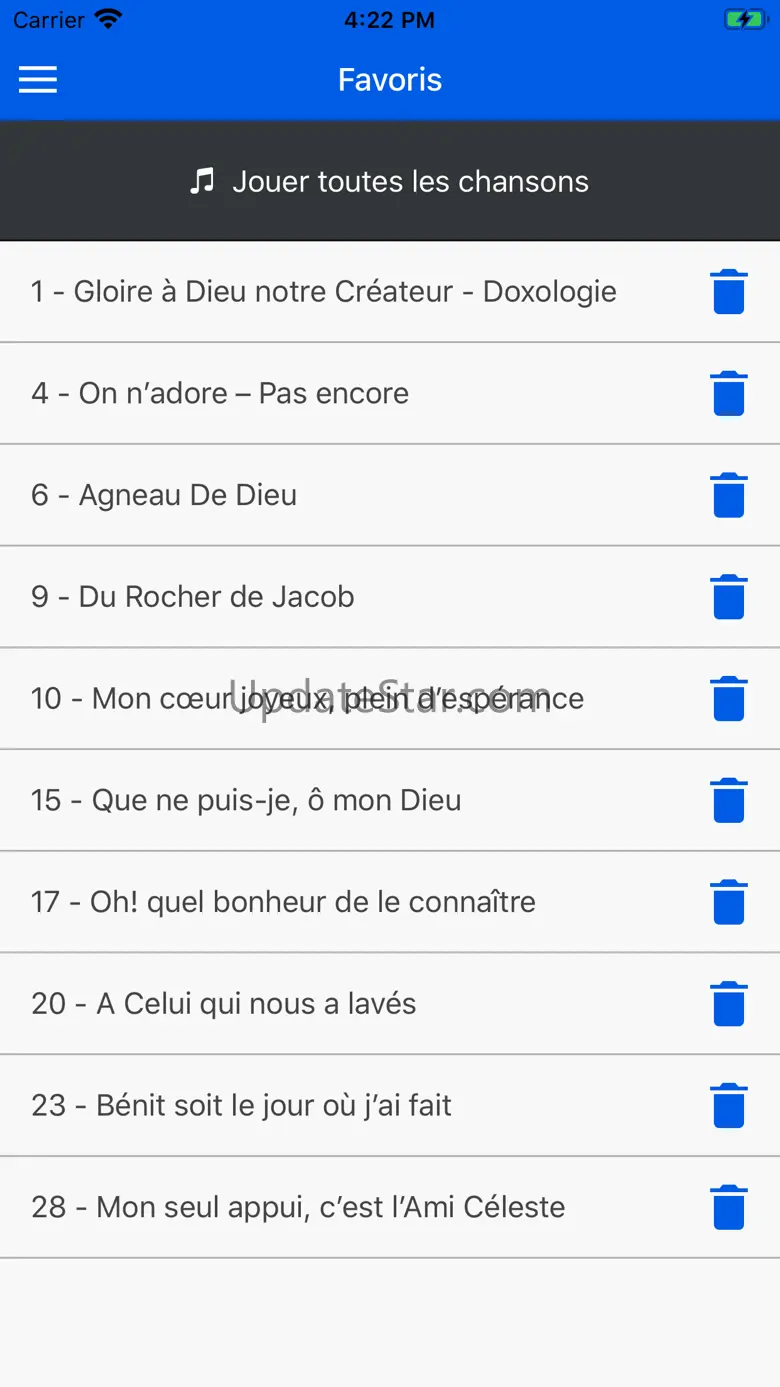Remove Oh! quel bonheur de le connaître favorite

click(x=729, y=902)
